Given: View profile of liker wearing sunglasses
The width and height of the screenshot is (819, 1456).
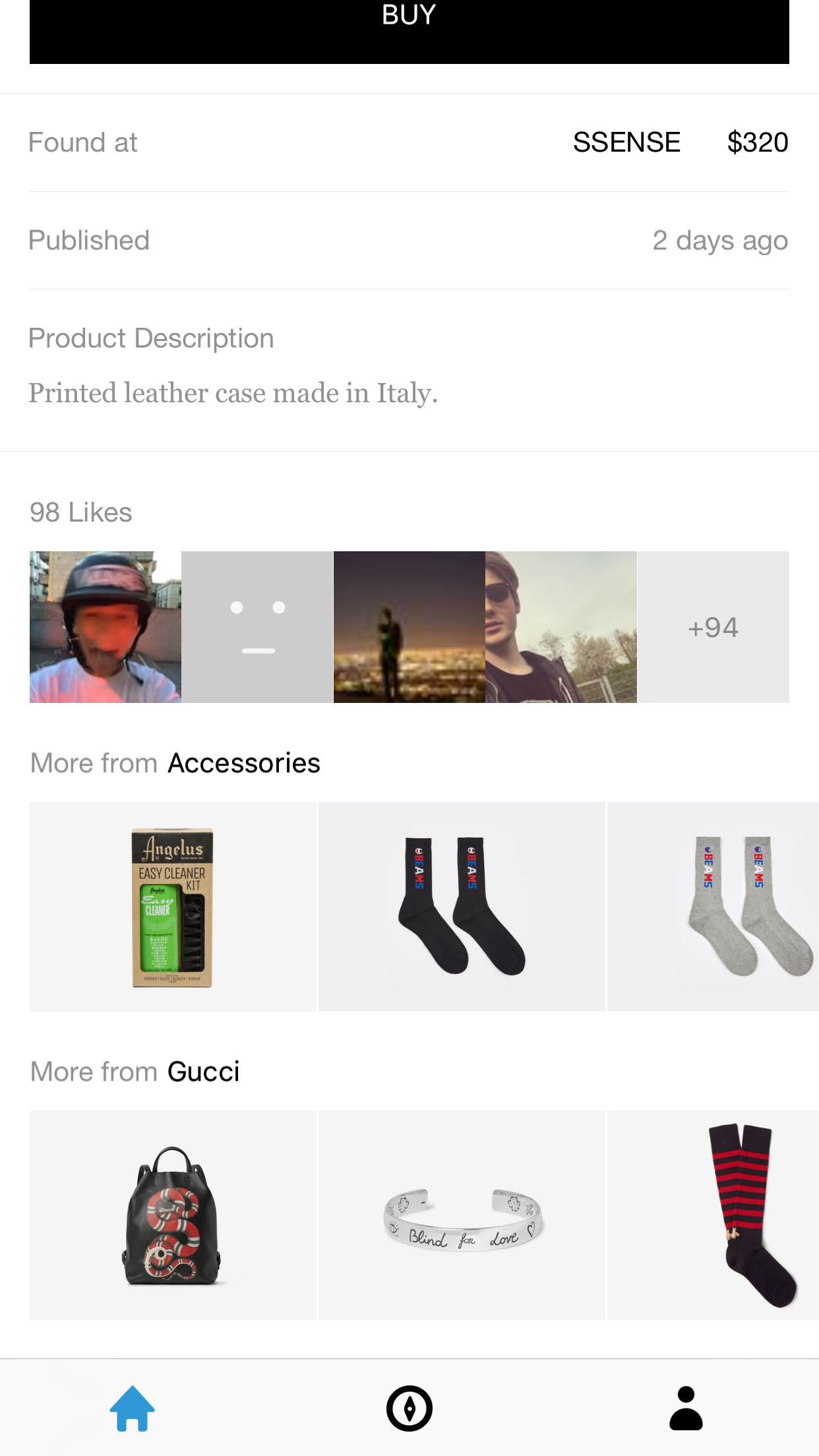Looking at the screenshot, I should 561,626.
